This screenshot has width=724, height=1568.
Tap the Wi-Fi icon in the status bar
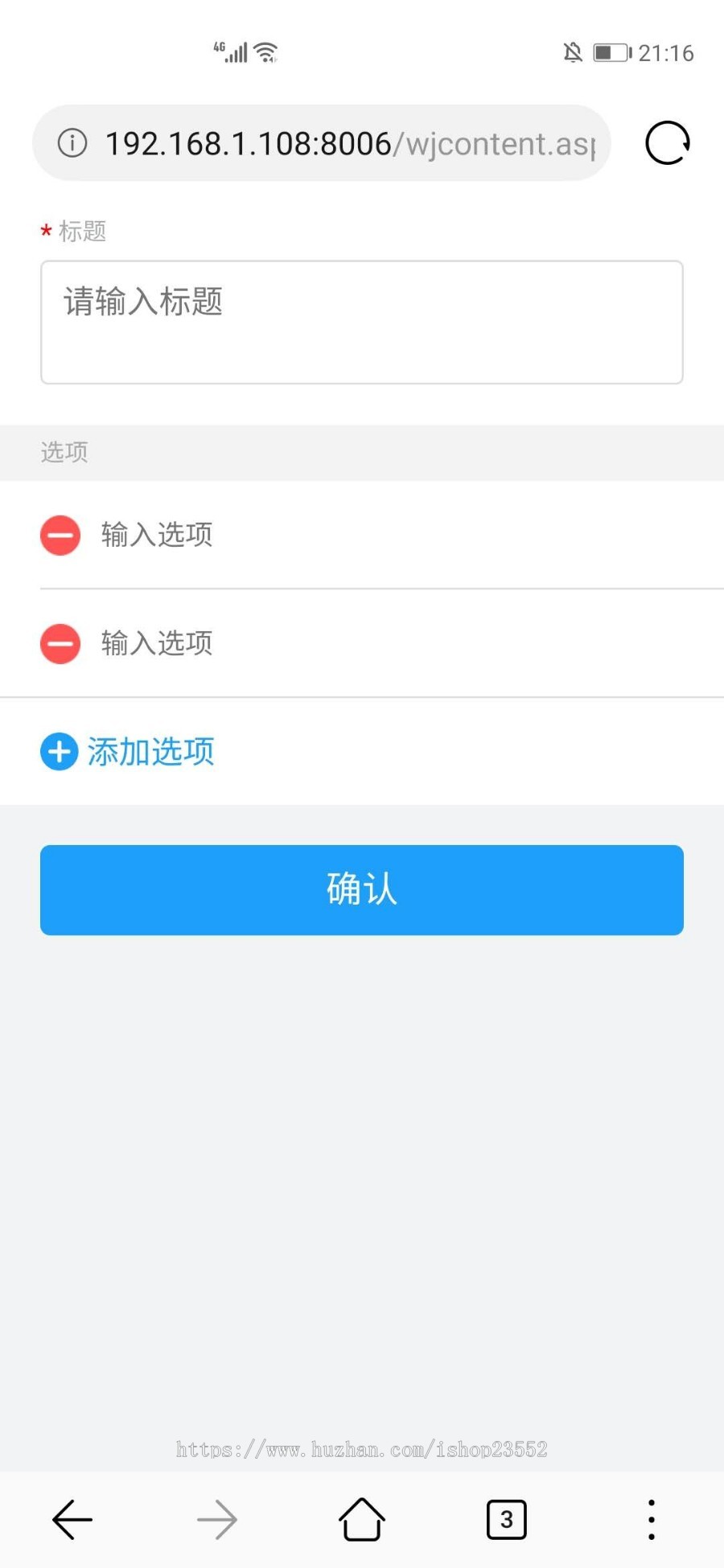pos(265,50)
